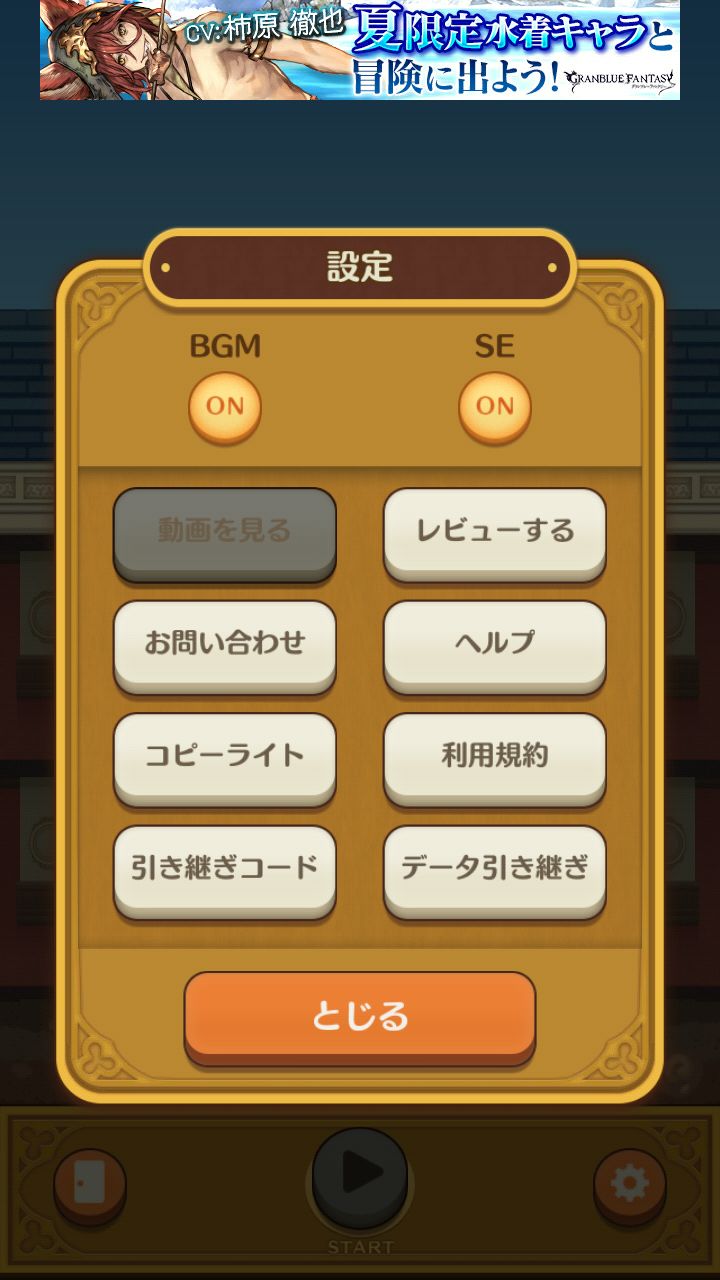Tap the データ引き継ぎ button

[495, 869]
